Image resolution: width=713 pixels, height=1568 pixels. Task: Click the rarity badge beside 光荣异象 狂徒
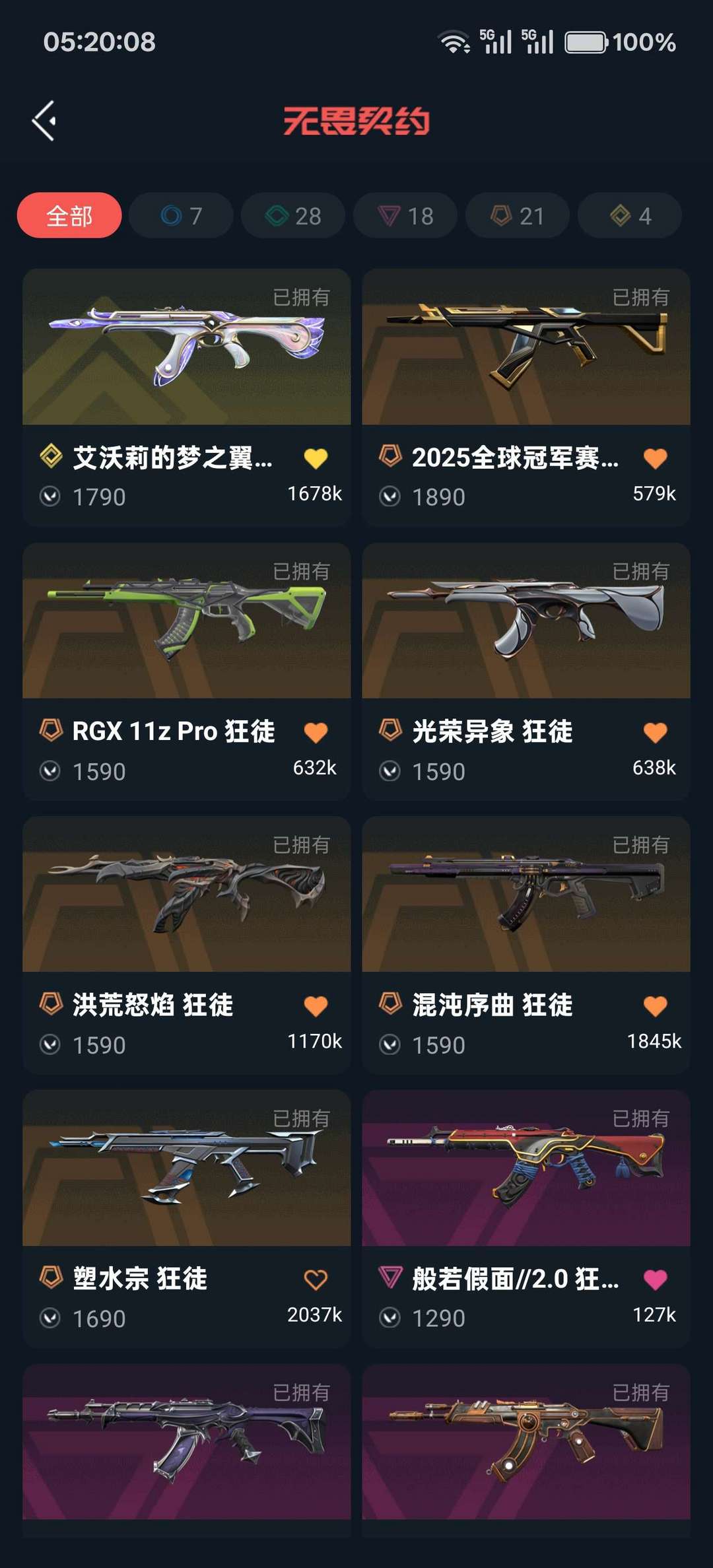click(x=390, y=731)
